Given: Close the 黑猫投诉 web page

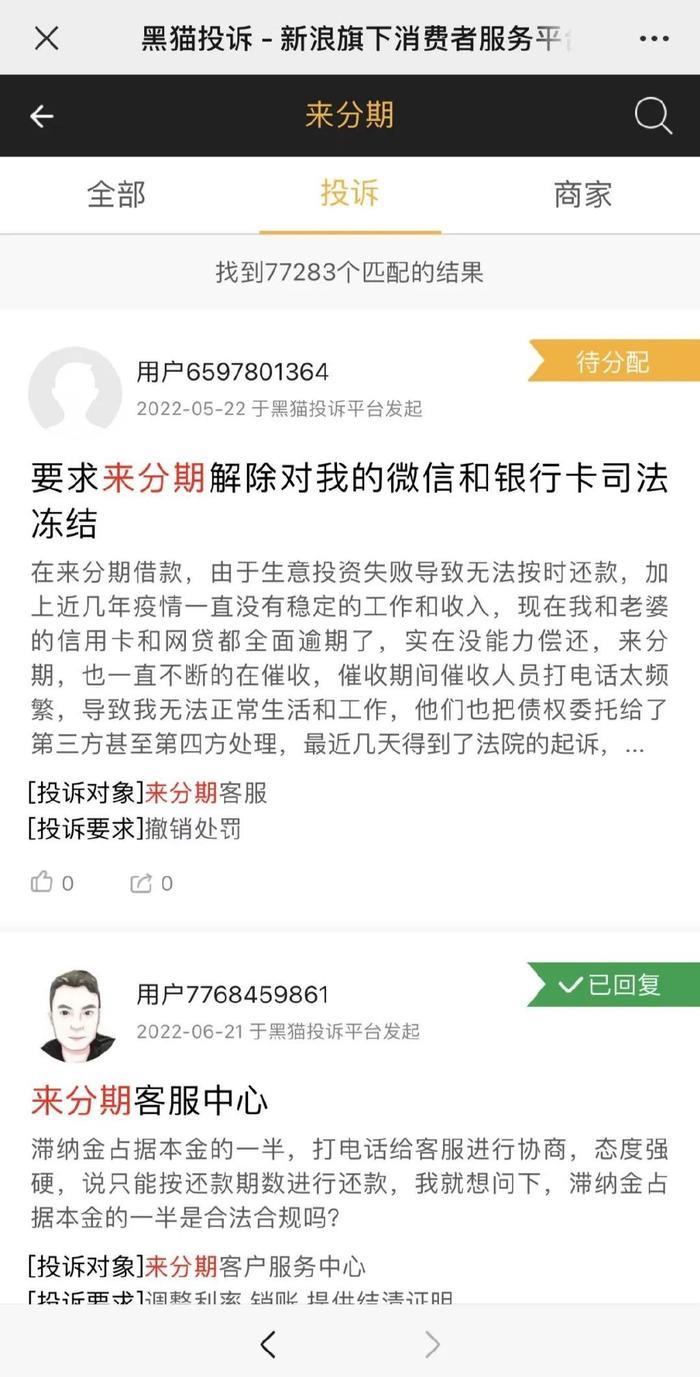Looking at the screenshot, I should (46, 38).
